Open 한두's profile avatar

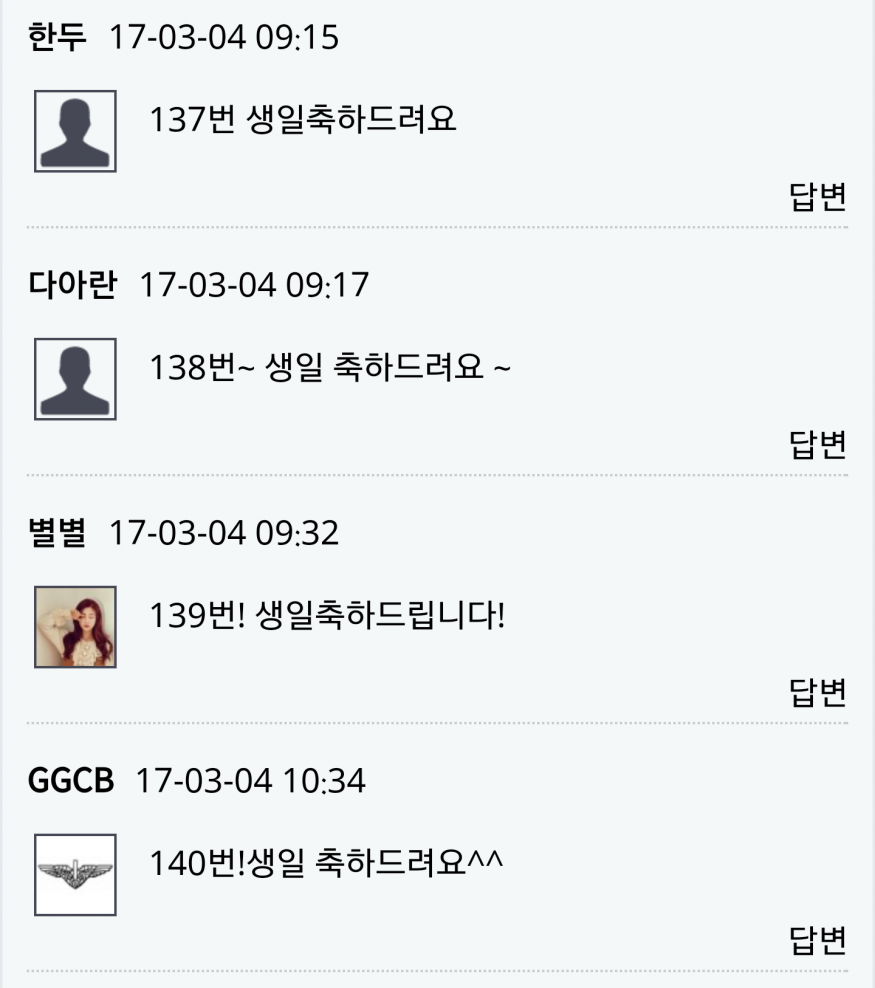[x=76, y=131]
